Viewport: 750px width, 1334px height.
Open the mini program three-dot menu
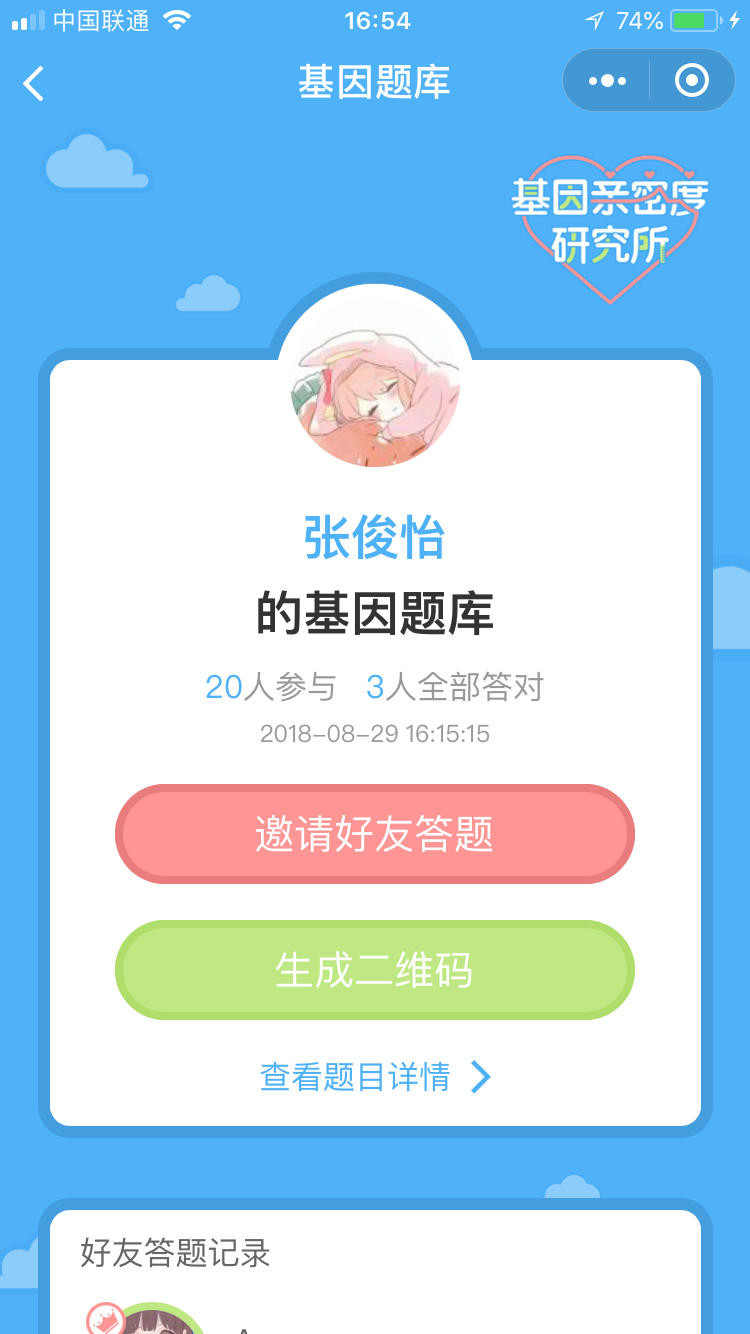click(x=607, y=81)
